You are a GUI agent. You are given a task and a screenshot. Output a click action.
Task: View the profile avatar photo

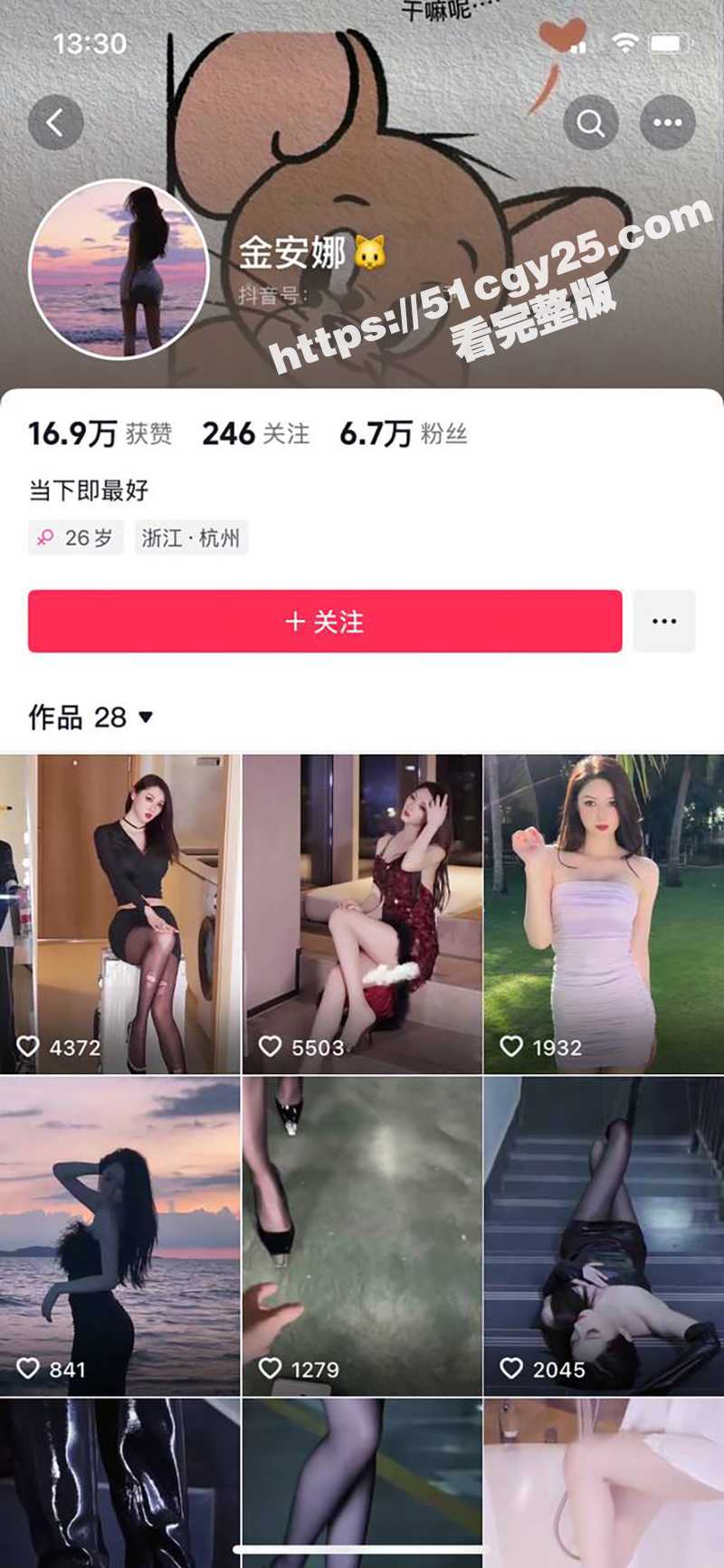click(x=119, y=269)
